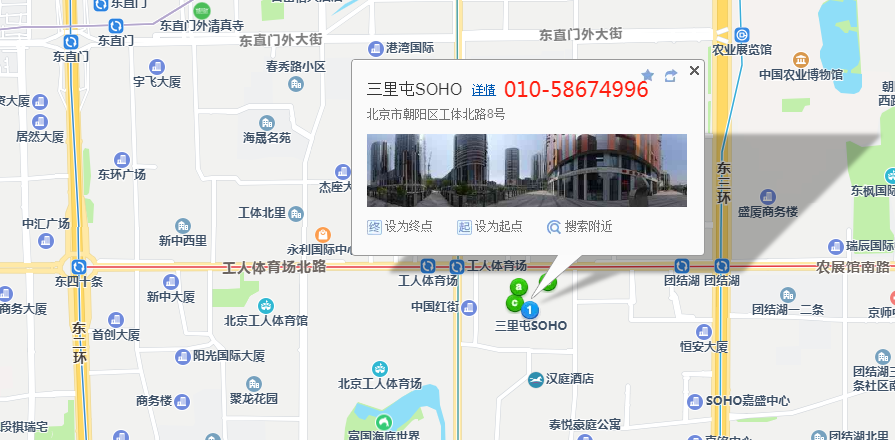This screenshot has width=895, height=440.
Task: Select the blue marker numbered 1
Action: 531,310
